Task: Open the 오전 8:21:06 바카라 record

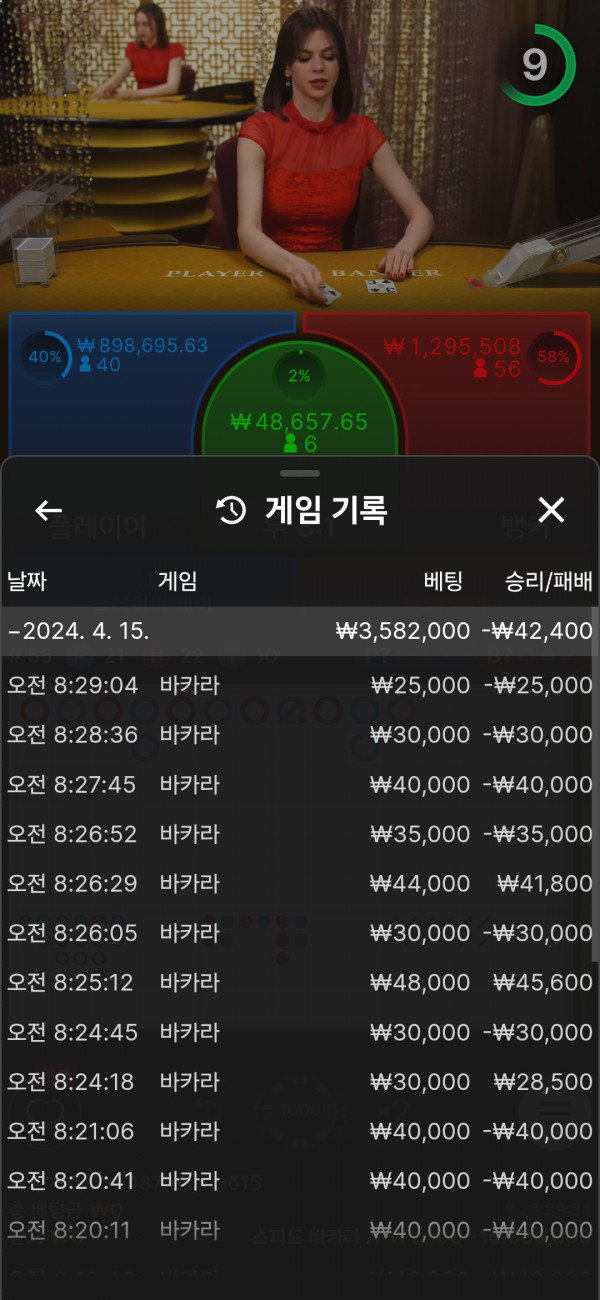Action: coord(298,1131)
